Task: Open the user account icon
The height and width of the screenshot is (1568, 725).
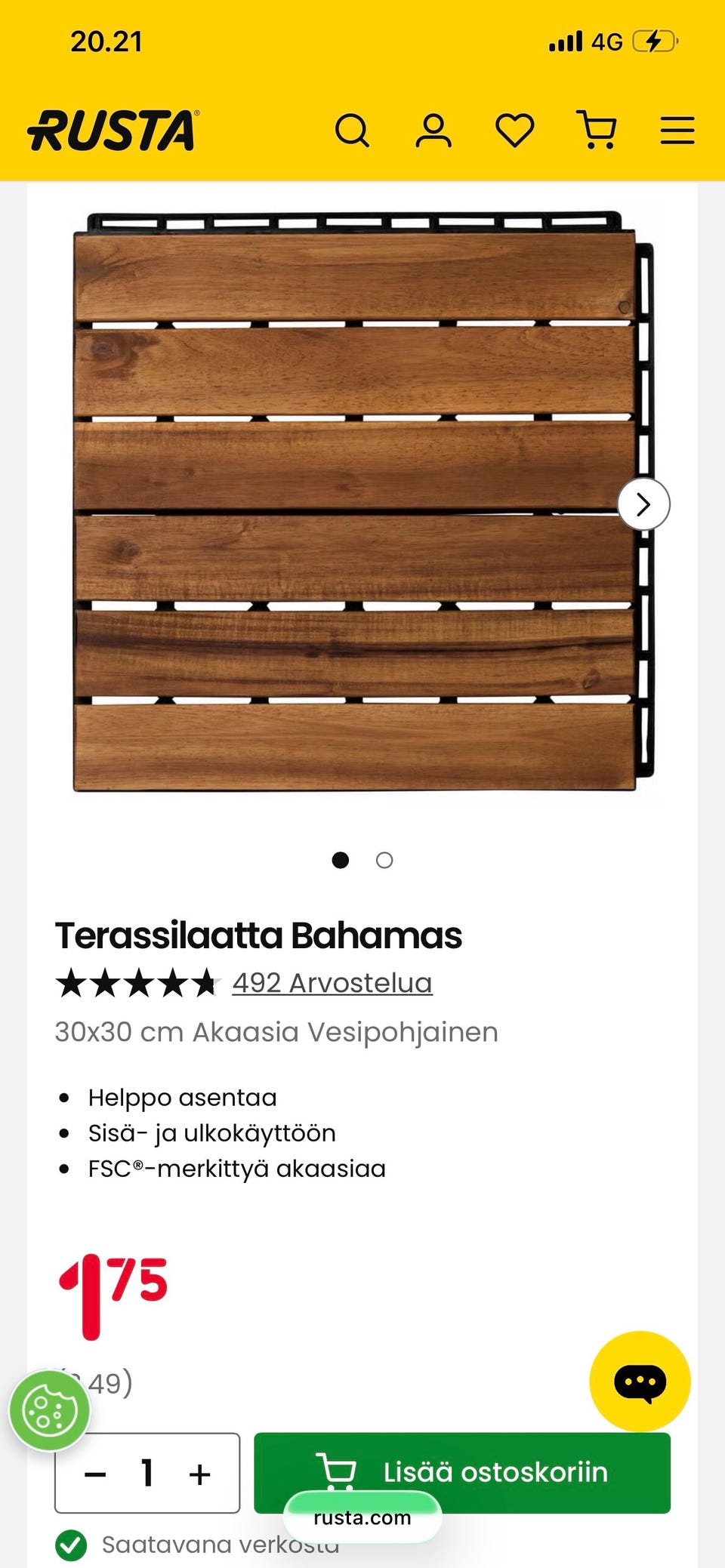Action: point(433,130)
